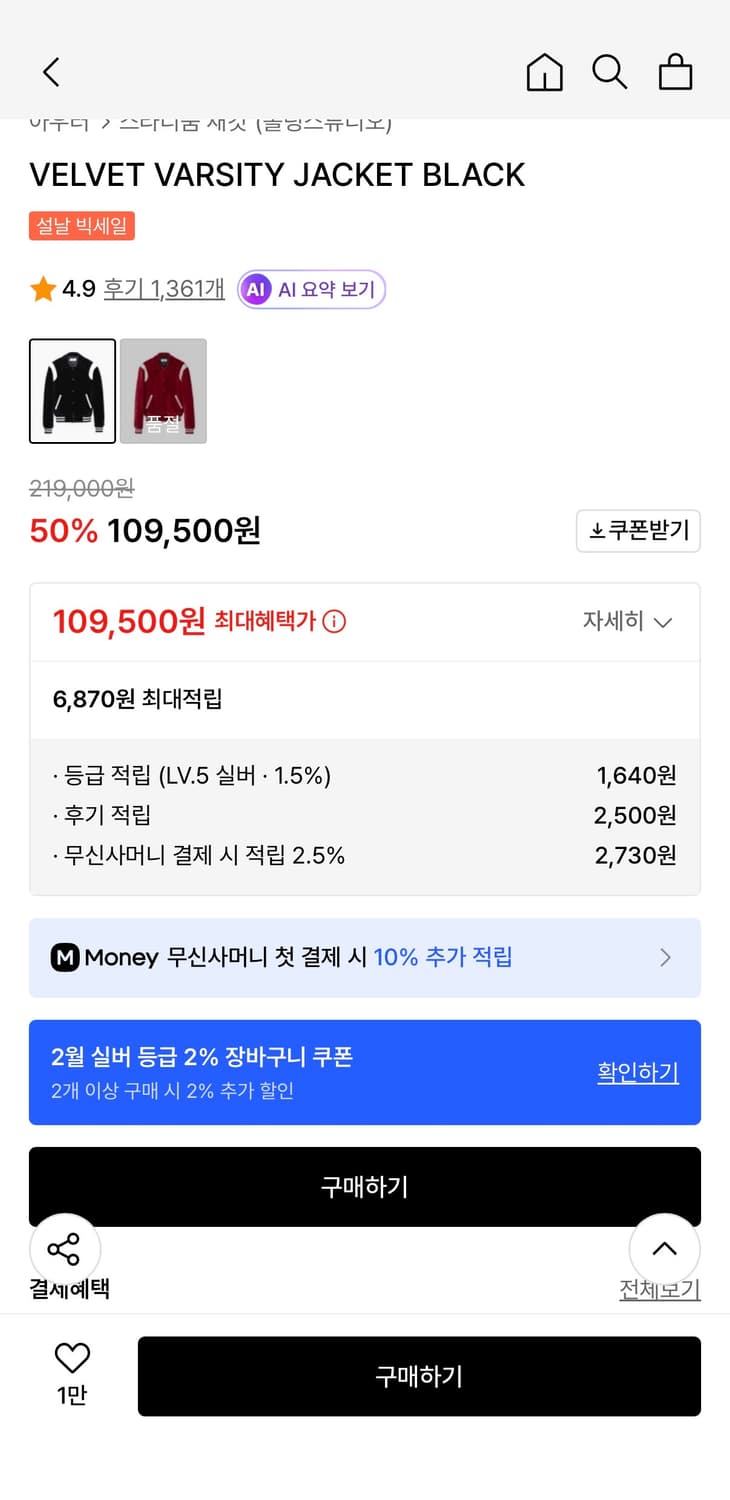This screenshot has height=1500, width=730.
Task: Tap 확인하기 on cart coupon banner
Action: tap(638, 1071)
